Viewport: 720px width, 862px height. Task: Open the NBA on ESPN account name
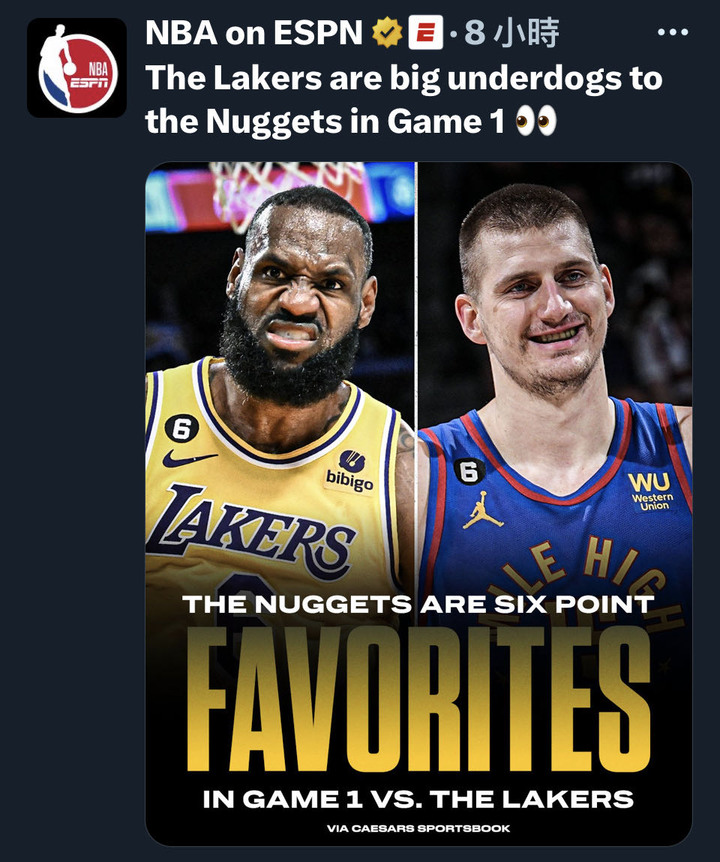click(254, 34)
